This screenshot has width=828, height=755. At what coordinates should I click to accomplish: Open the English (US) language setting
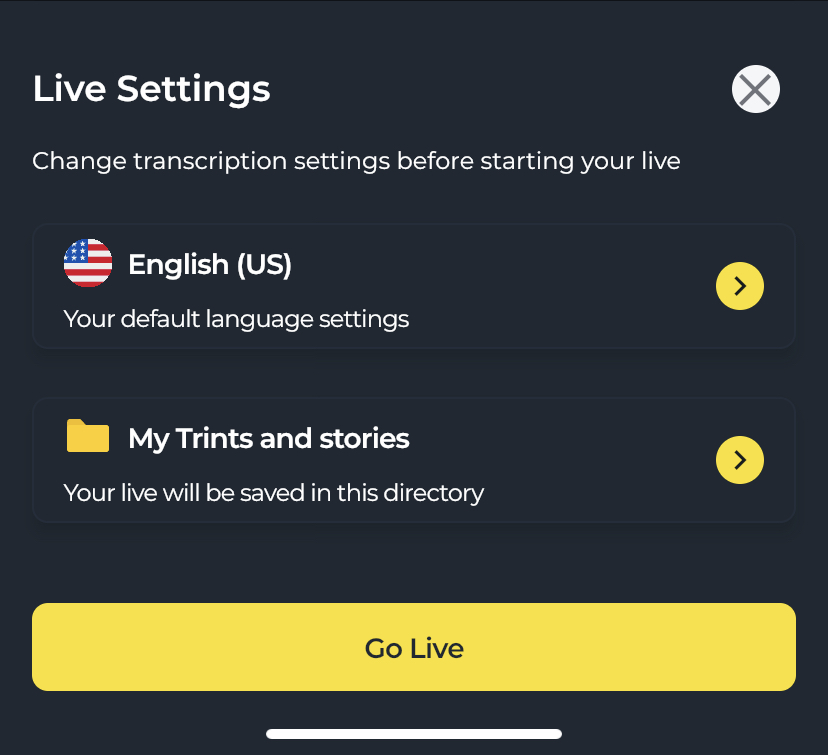[739, 287]
